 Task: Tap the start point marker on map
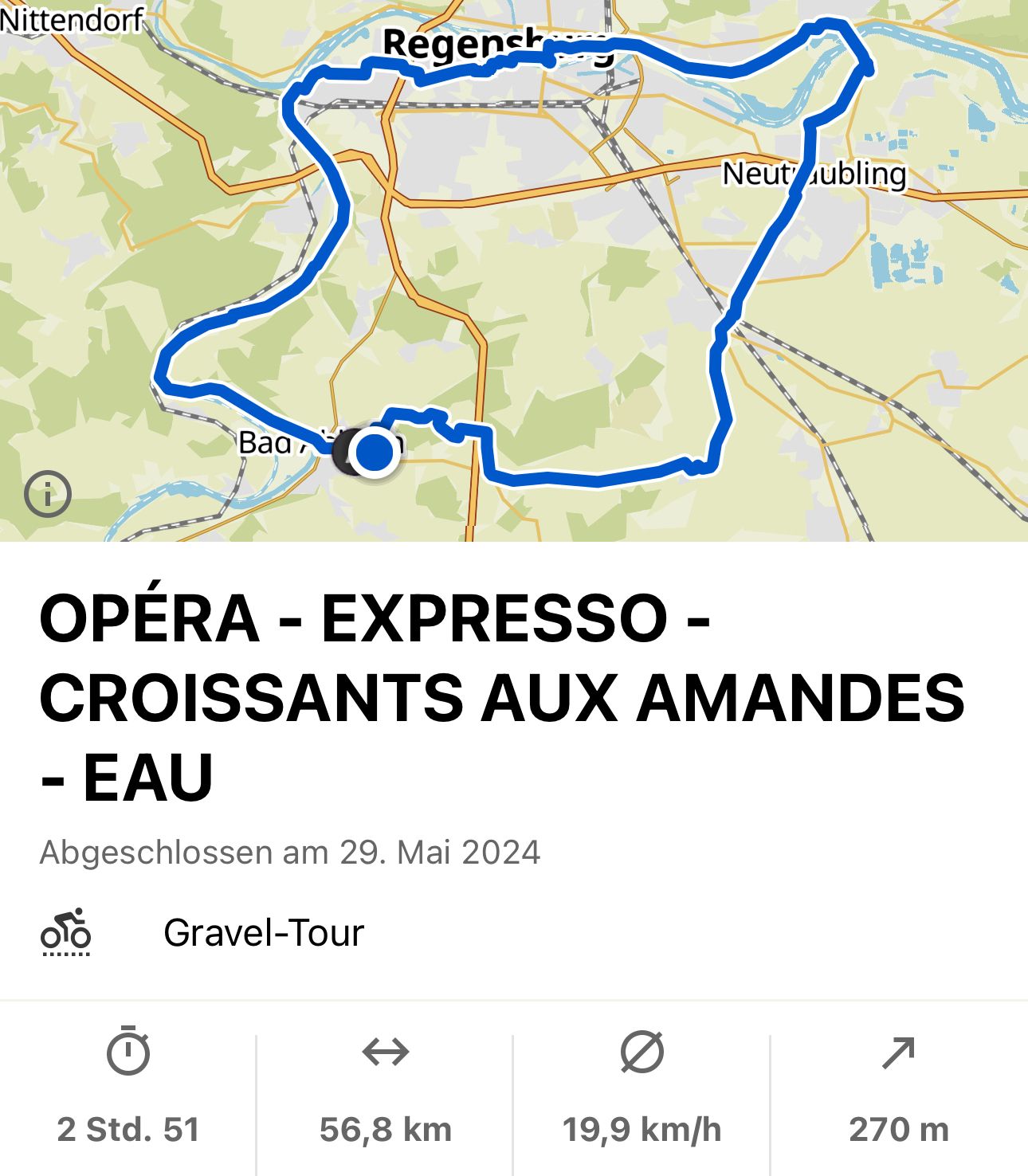[x=375, y=452]
